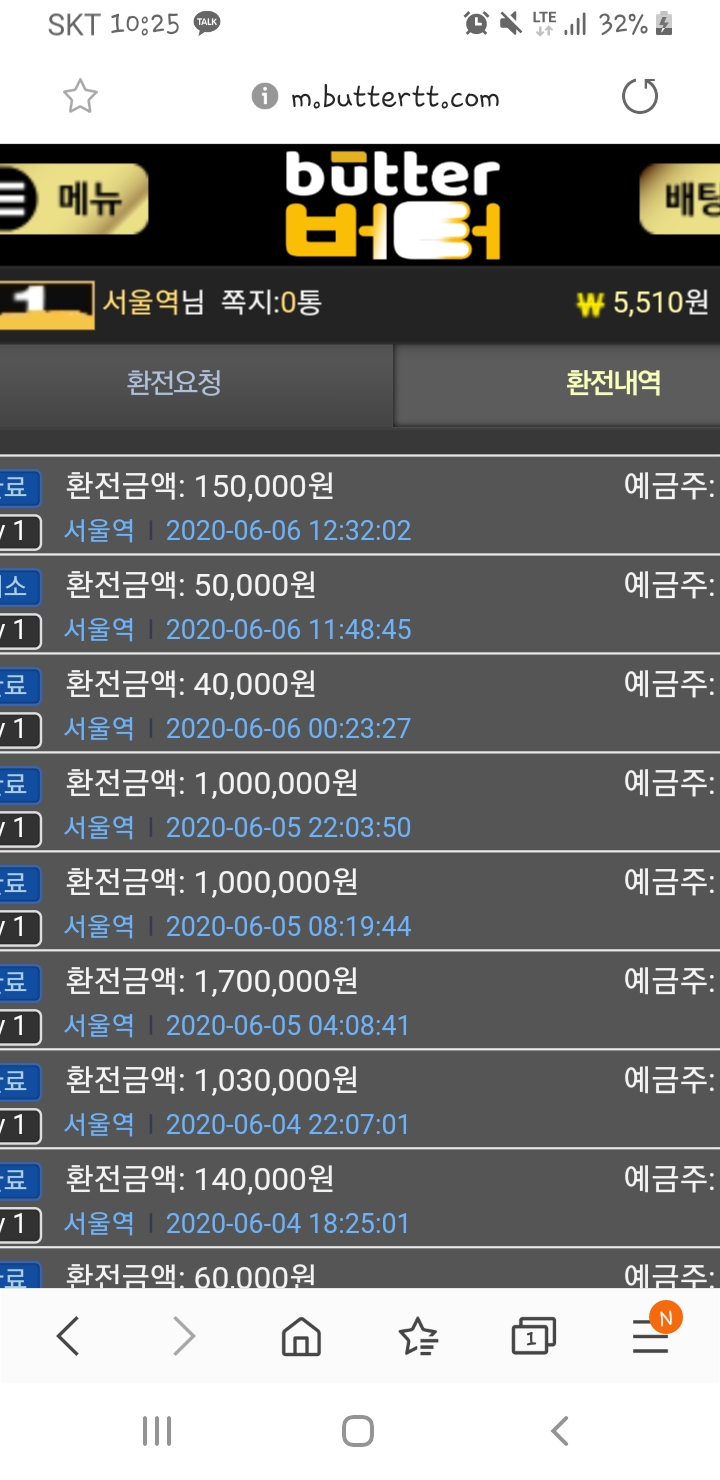Open browser tabs switcher

point(533,1336)
